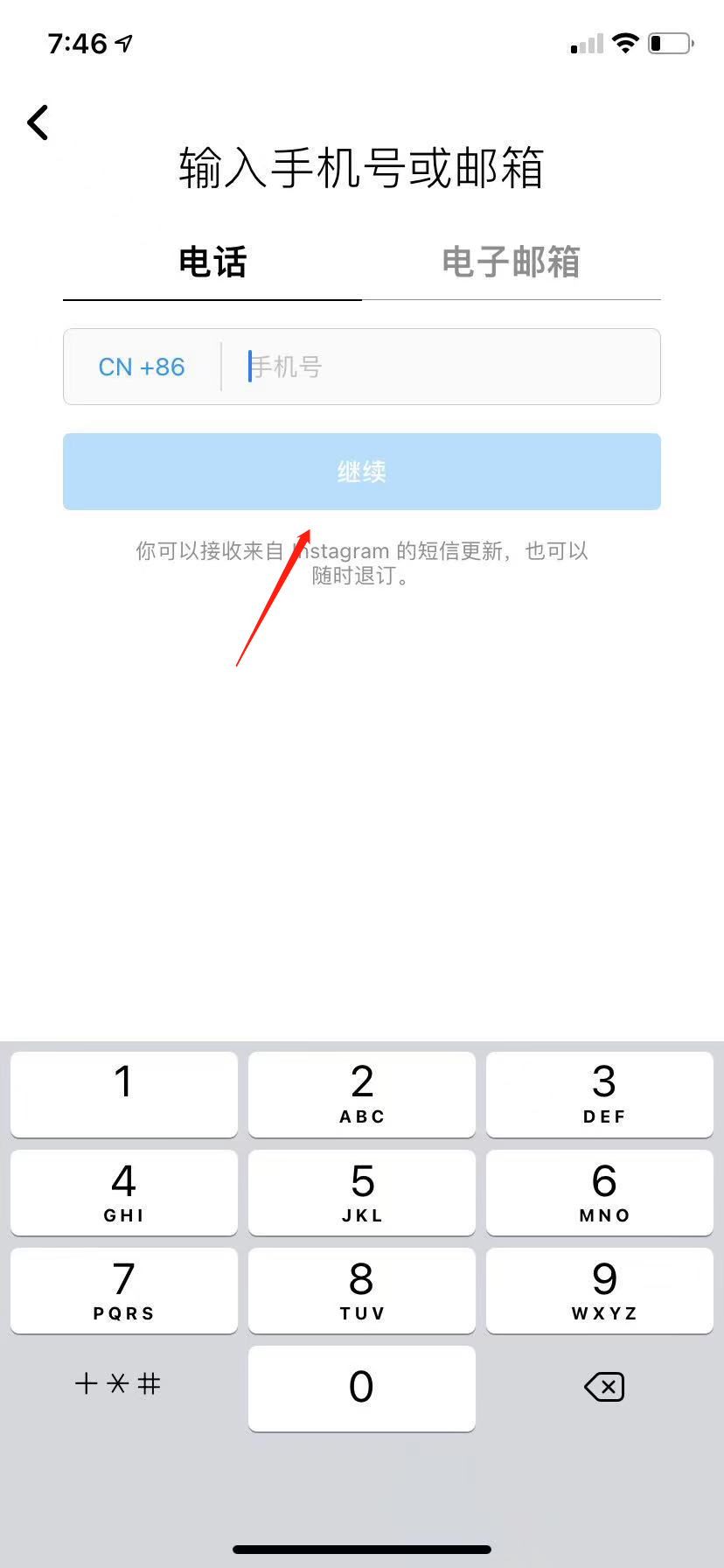Go back using the top-left arrow
The image size is (724, 1568).
click(x=38, y=122)
